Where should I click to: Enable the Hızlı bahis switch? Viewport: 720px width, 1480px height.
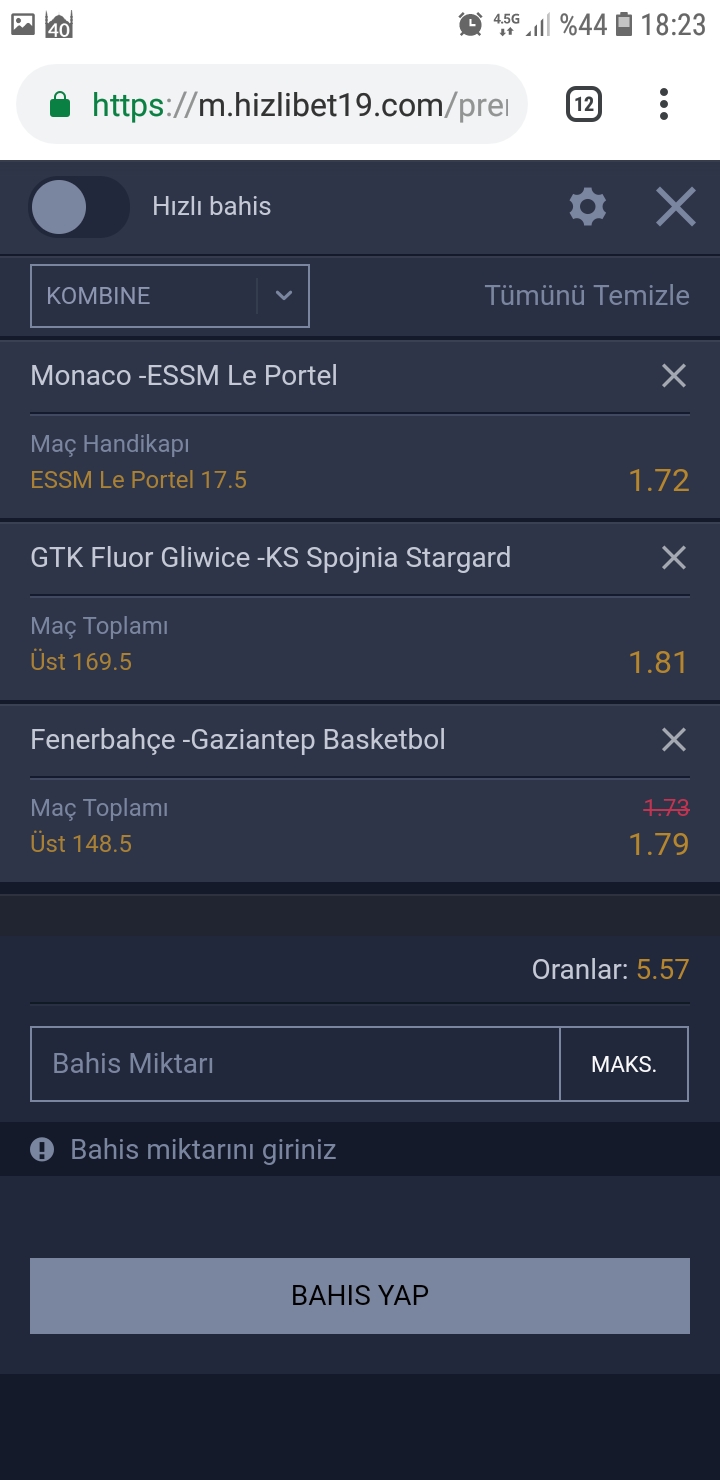click(x=79, y=207)
